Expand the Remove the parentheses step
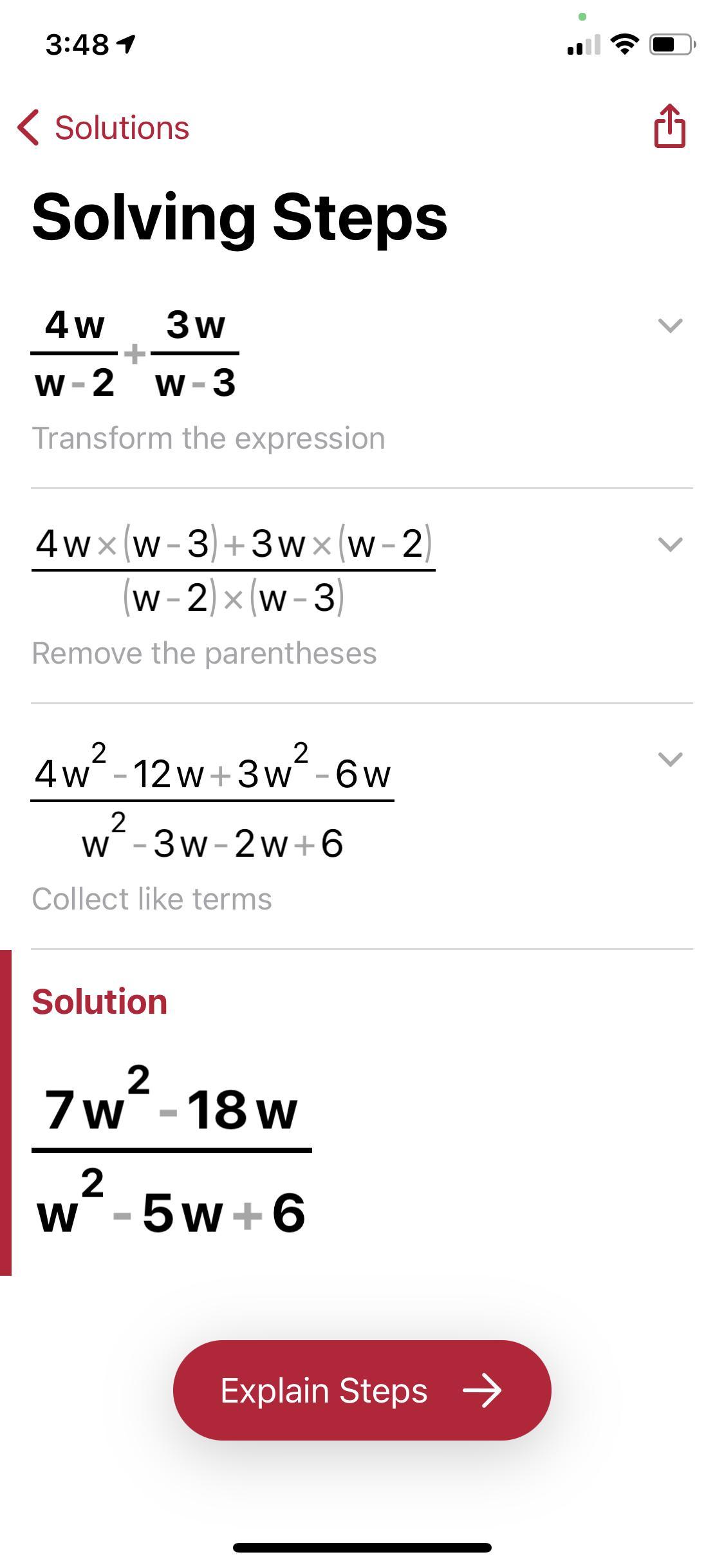The width and height of the screenshot is (724, 1568). click(670, 545)
